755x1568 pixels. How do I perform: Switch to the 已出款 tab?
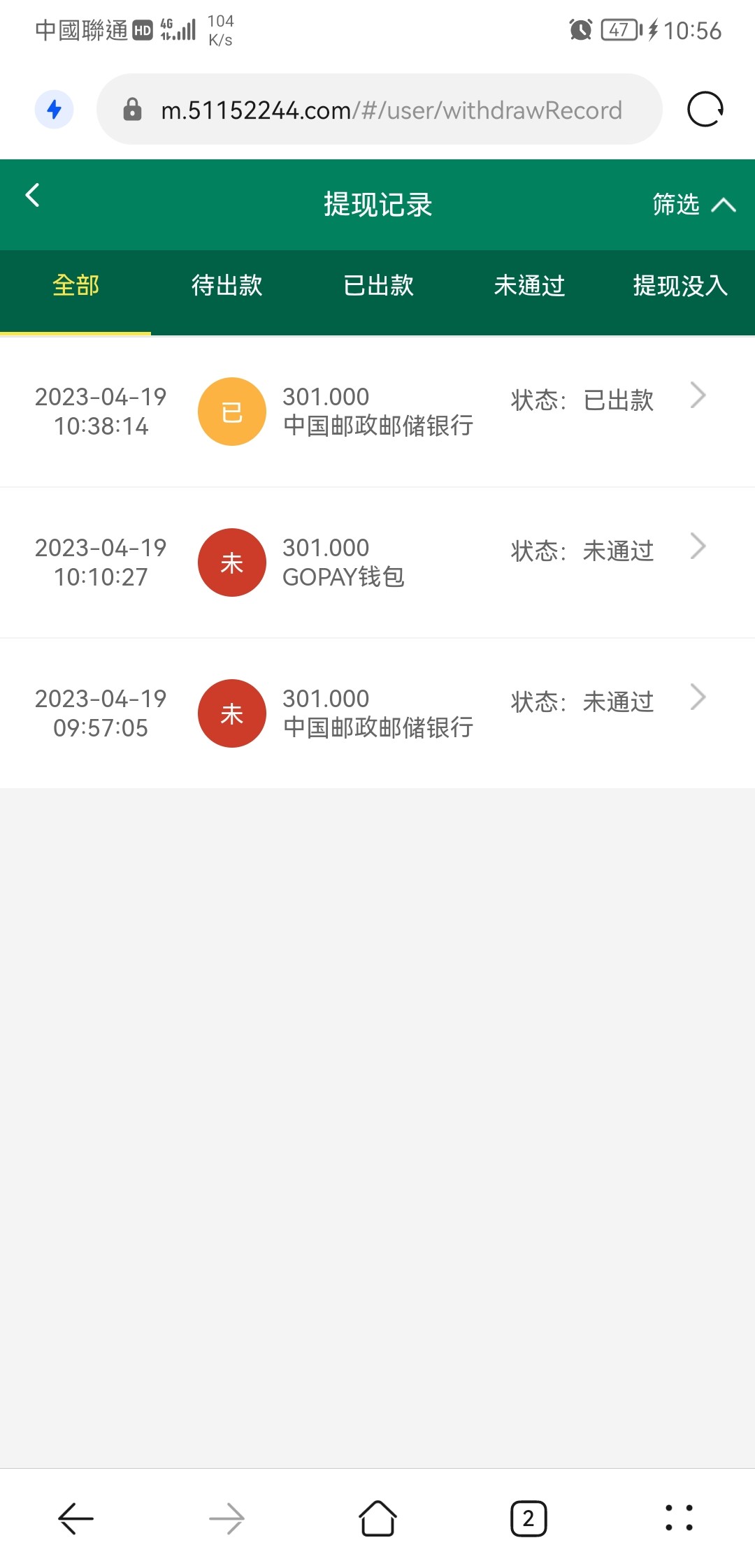click(x=378, y=286)
